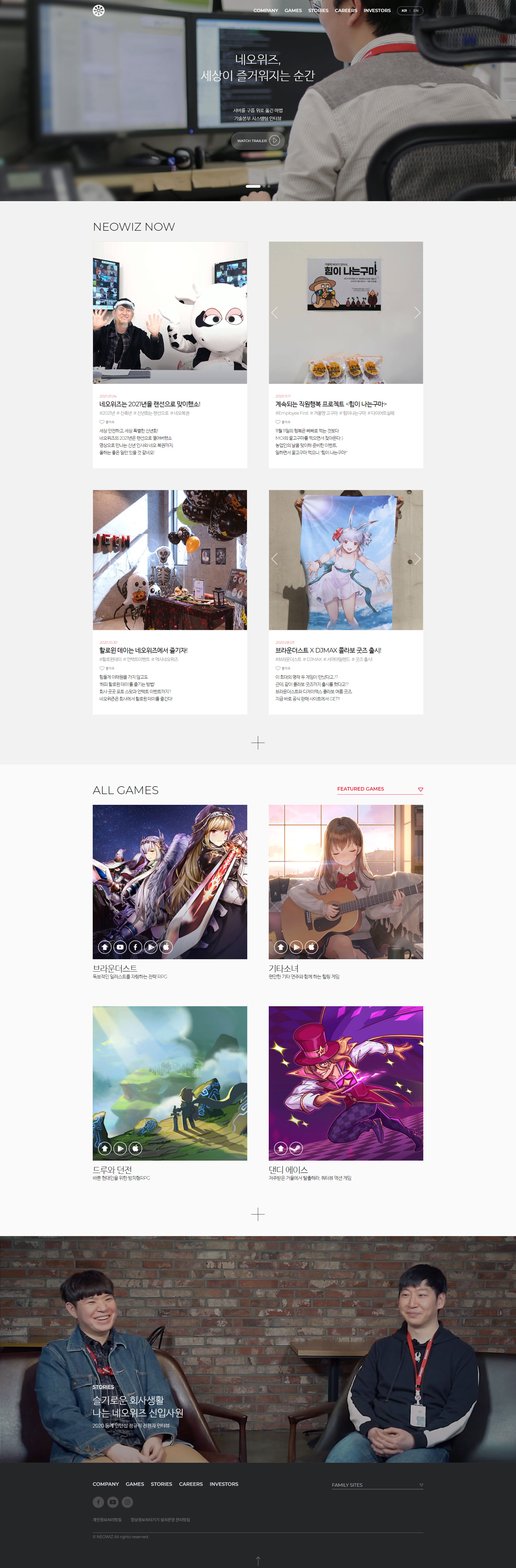Open YouTube icon on 브라운더스트 card
This screenshot has width=516, height=1568.
coord(120,947)
